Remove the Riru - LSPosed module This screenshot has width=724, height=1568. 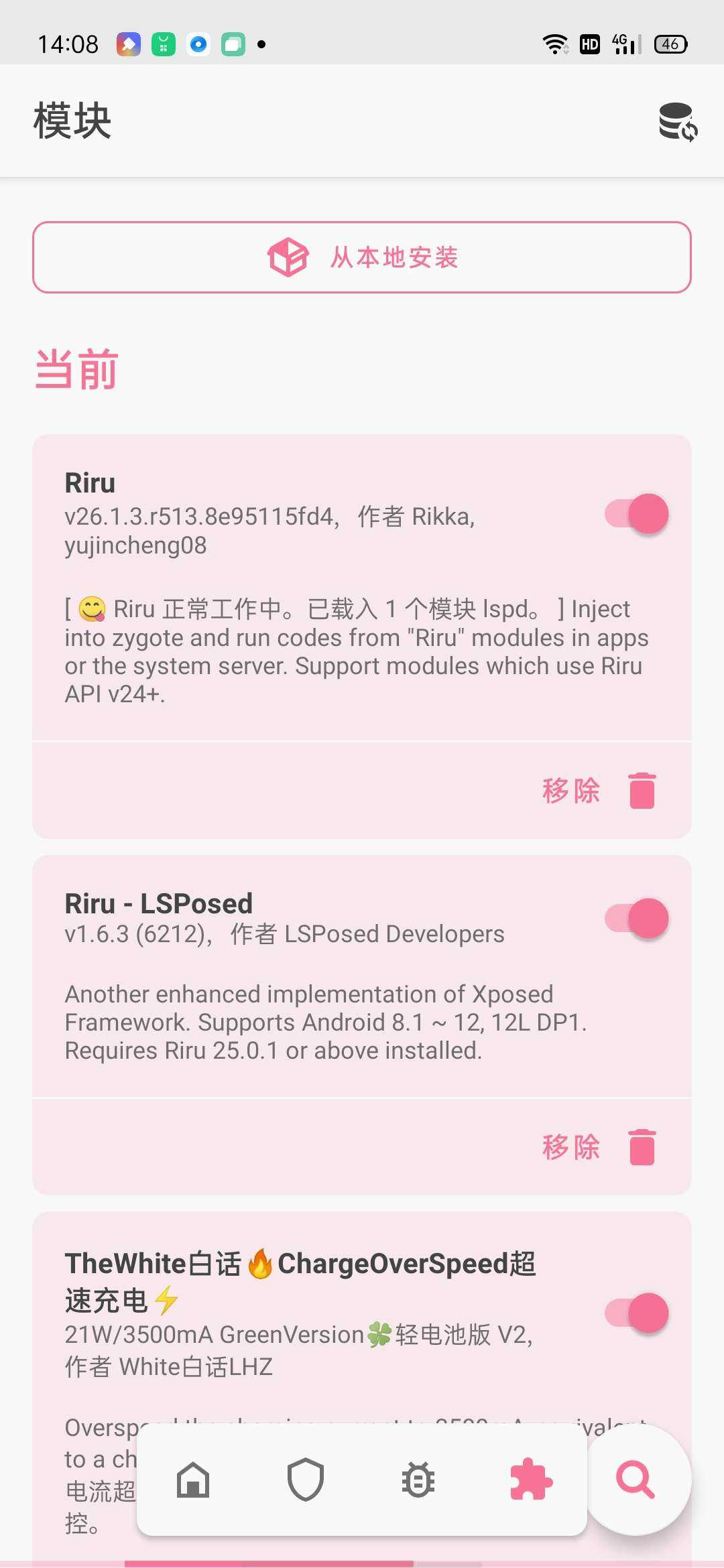pos(598,1147)
